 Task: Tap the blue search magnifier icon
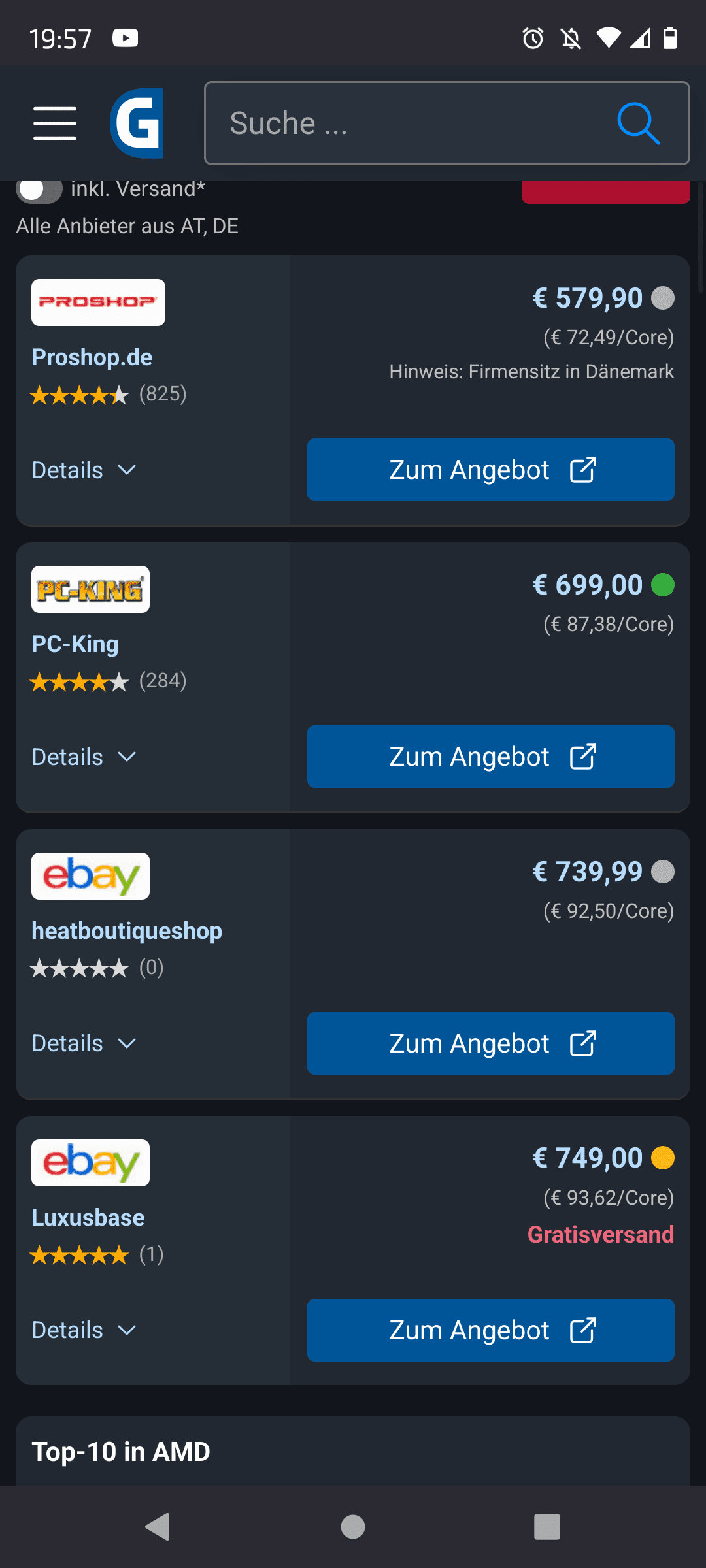(x=638, y=123)
